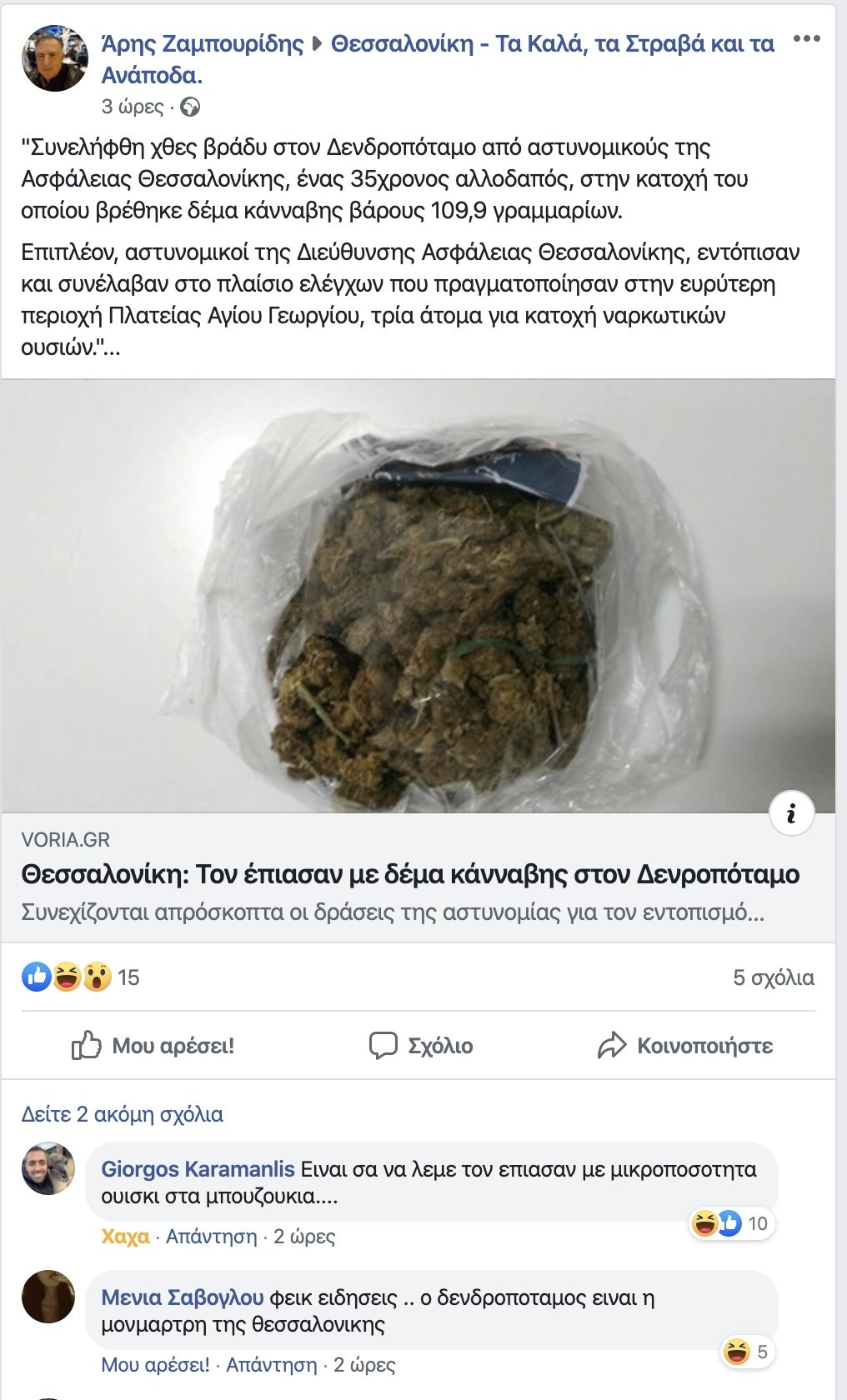This screenshot has height=1400, width=847.
Task: Open the Θεσσαλονίκη - Τα Καλά group page
Action: pos(552,43)
